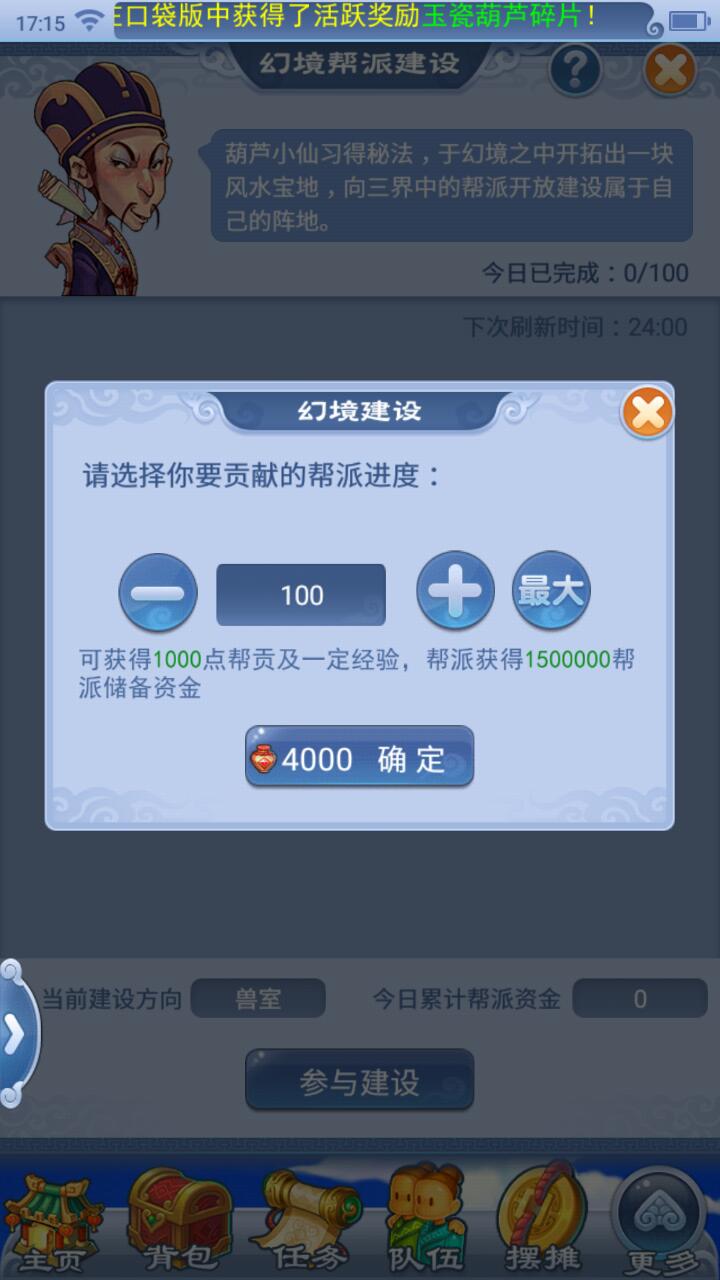Close the 幻境帮派建设 panel
The width and height of the screenshot is (720, 1280).
[x=669, y=70]
